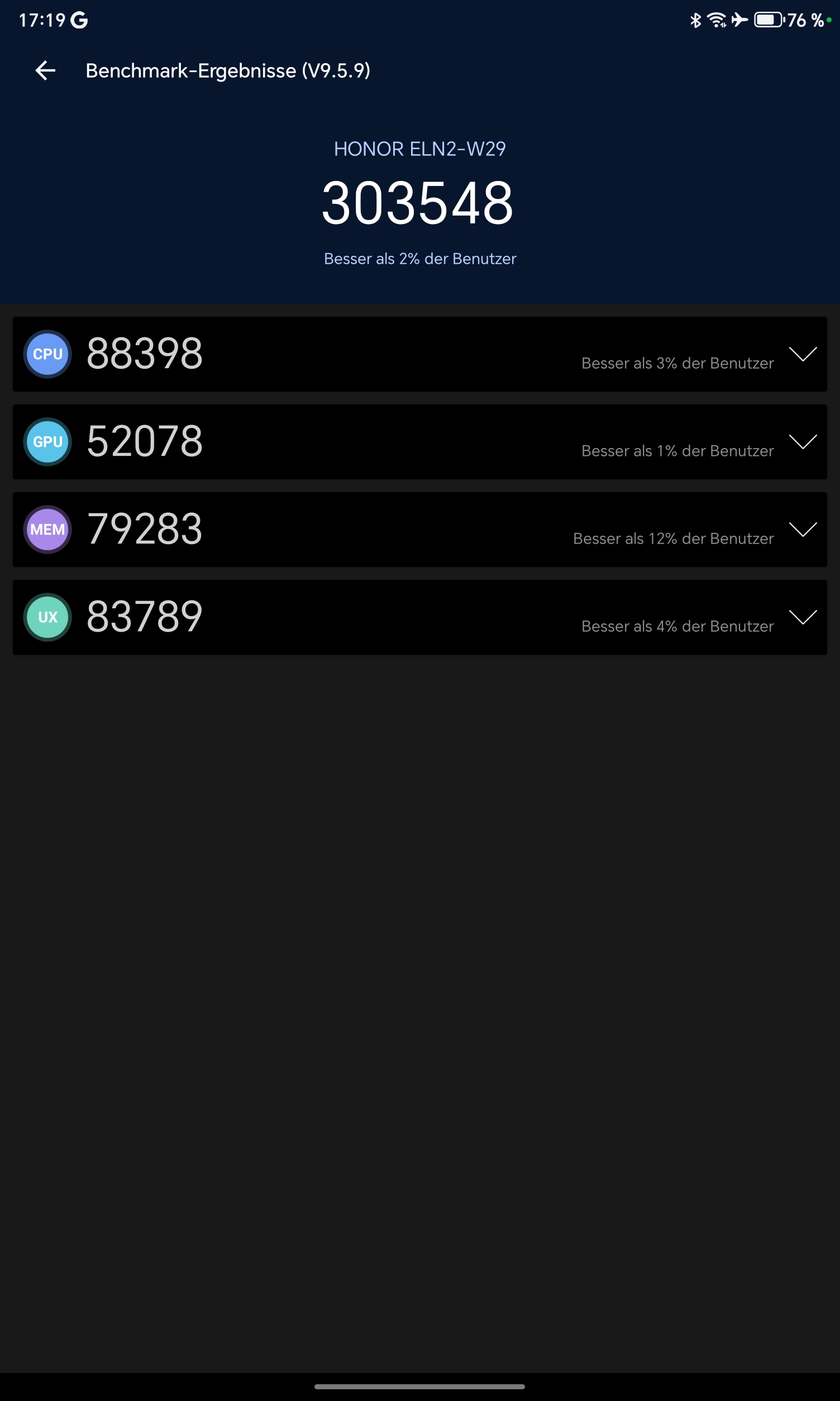Viewport: 840px width, 1401px height.
Task: Expand the MEM score breakdown
Action: point(803,529)
